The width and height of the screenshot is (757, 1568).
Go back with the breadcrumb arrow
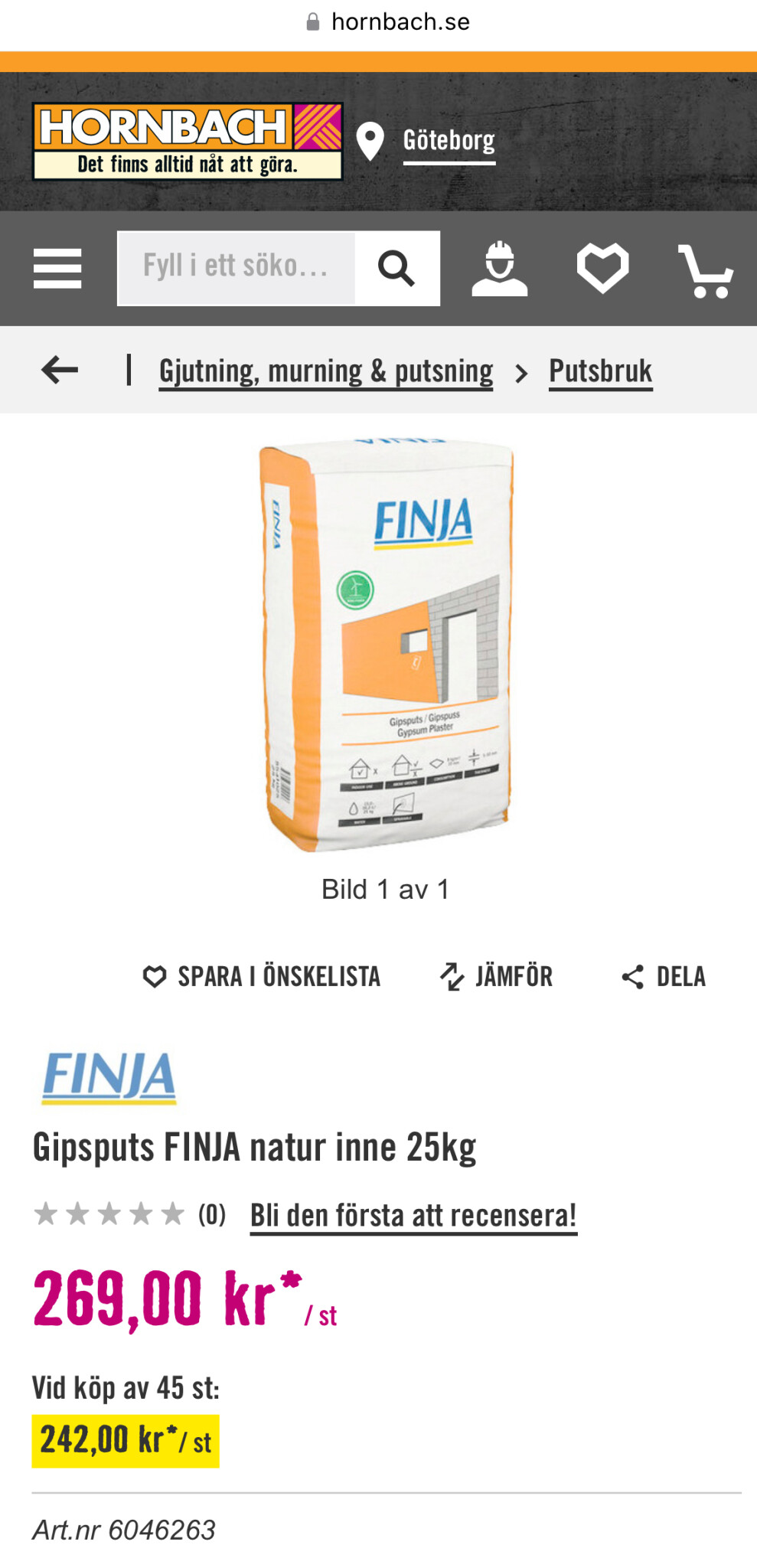pos(60,370)
